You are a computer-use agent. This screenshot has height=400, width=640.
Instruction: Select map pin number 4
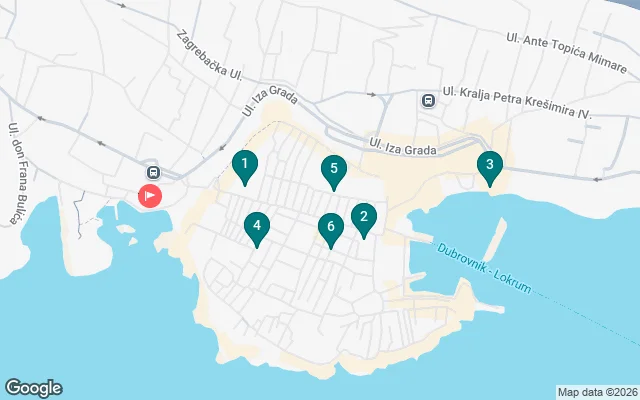[x=257, y=227]
